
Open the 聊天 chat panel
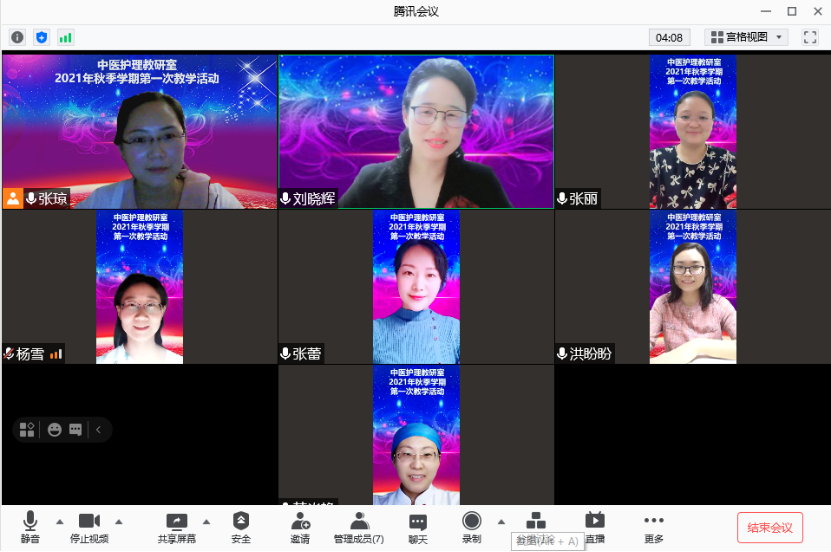[418, 527]
